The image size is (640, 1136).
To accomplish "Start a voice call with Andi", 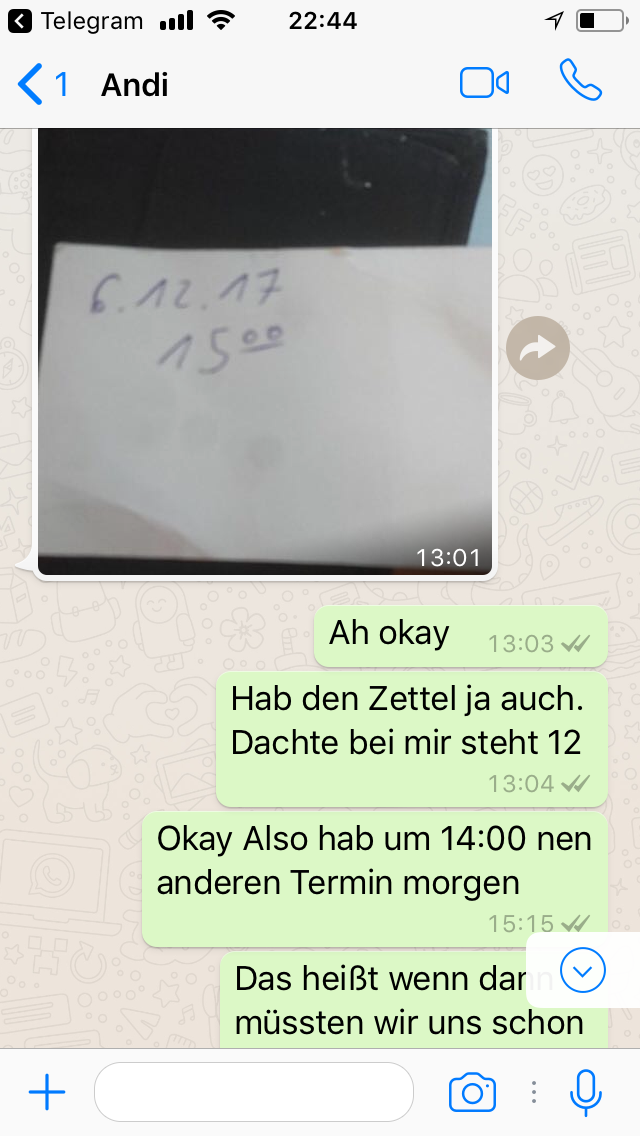I will (x=580, y=82).
